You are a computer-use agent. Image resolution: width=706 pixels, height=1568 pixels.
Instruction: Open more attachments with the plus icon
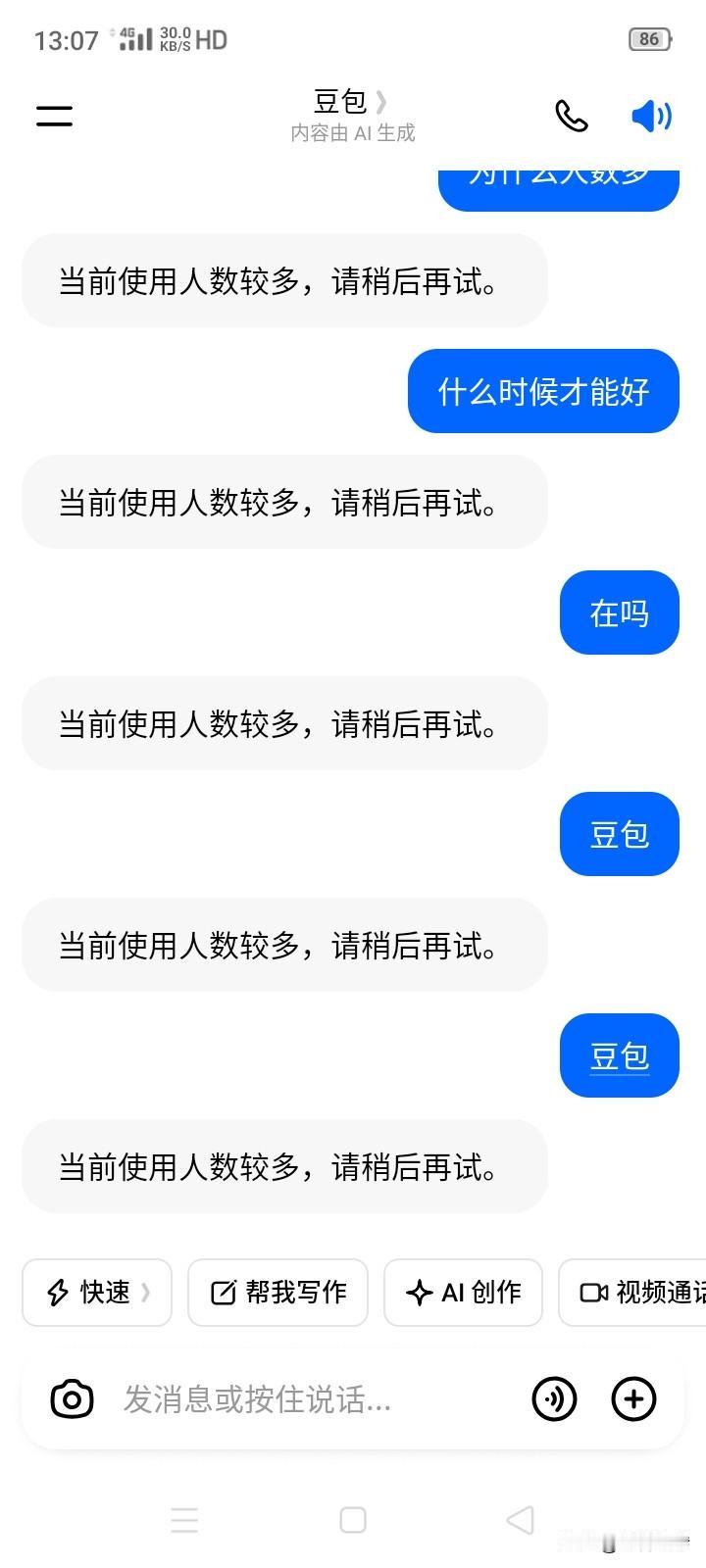tap(634, 1399)
